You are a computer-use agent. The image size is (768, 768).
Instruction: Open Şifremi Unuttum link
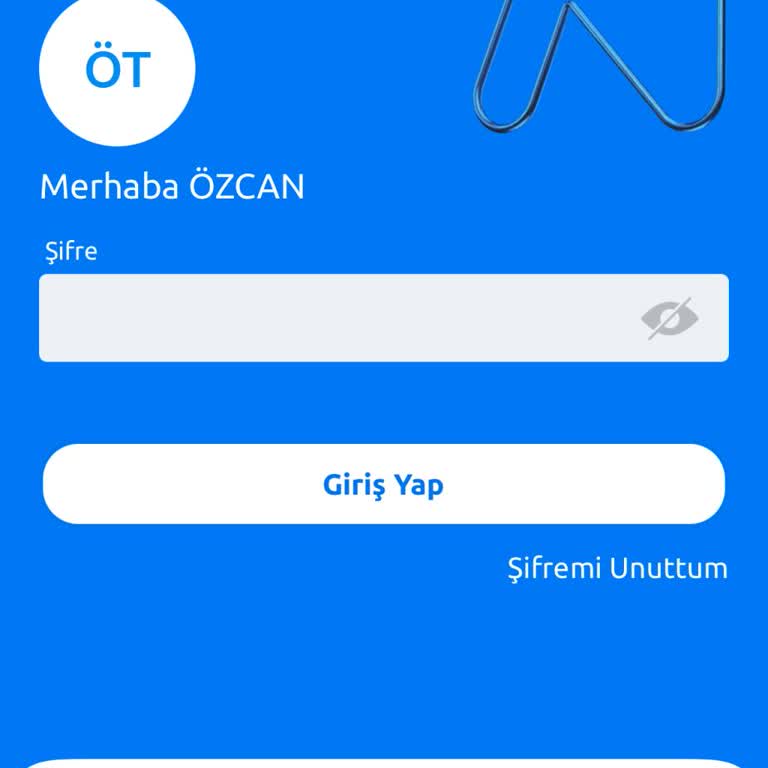pyautogui.click(x=617, y=569)
